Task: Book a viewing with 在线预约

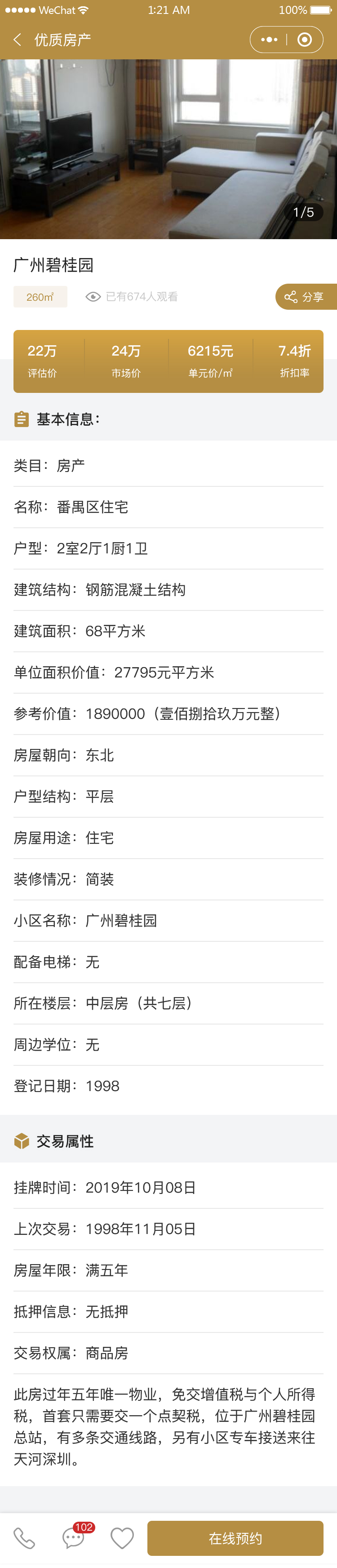Action: (x=235, y=1538)
